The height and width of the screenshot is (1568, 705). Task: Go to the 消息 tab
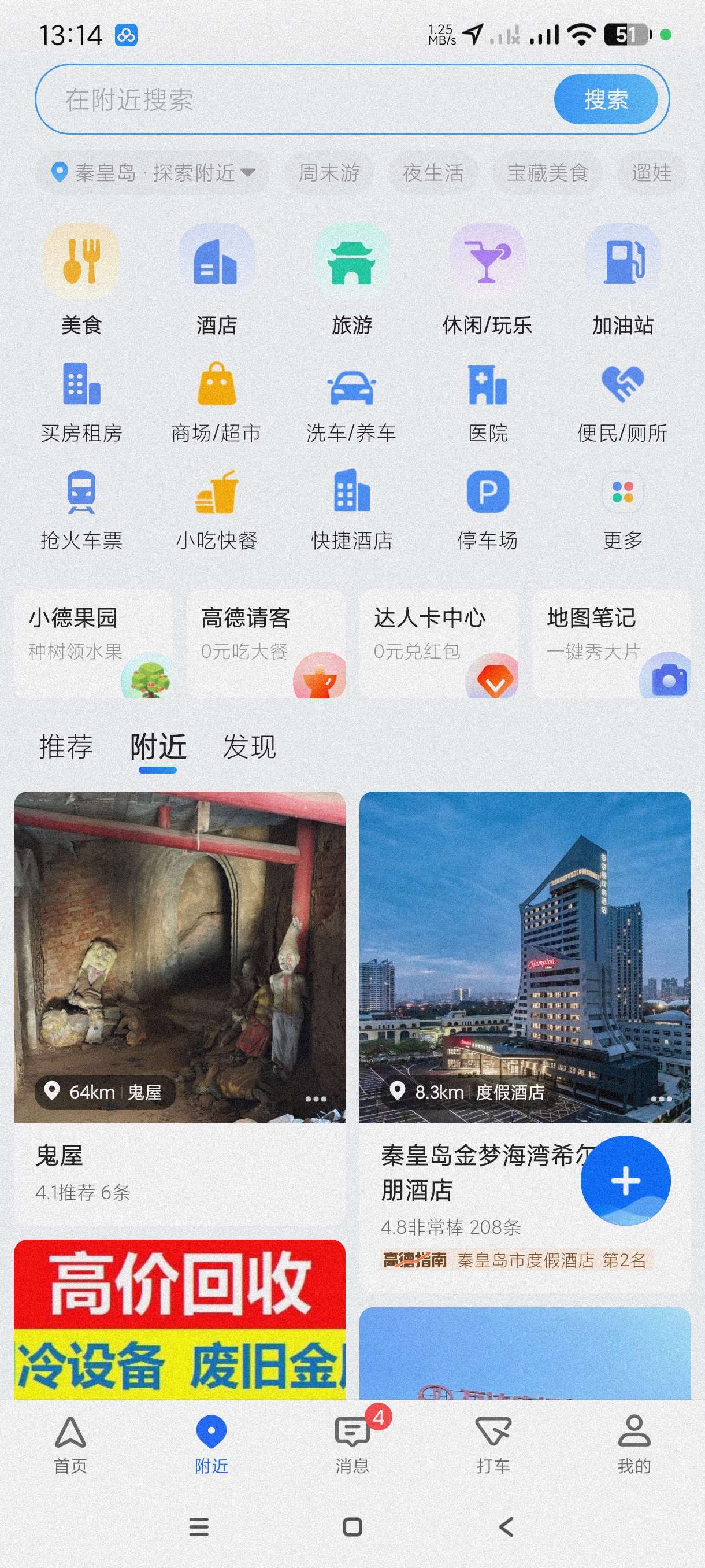[x=353, y=1443]
